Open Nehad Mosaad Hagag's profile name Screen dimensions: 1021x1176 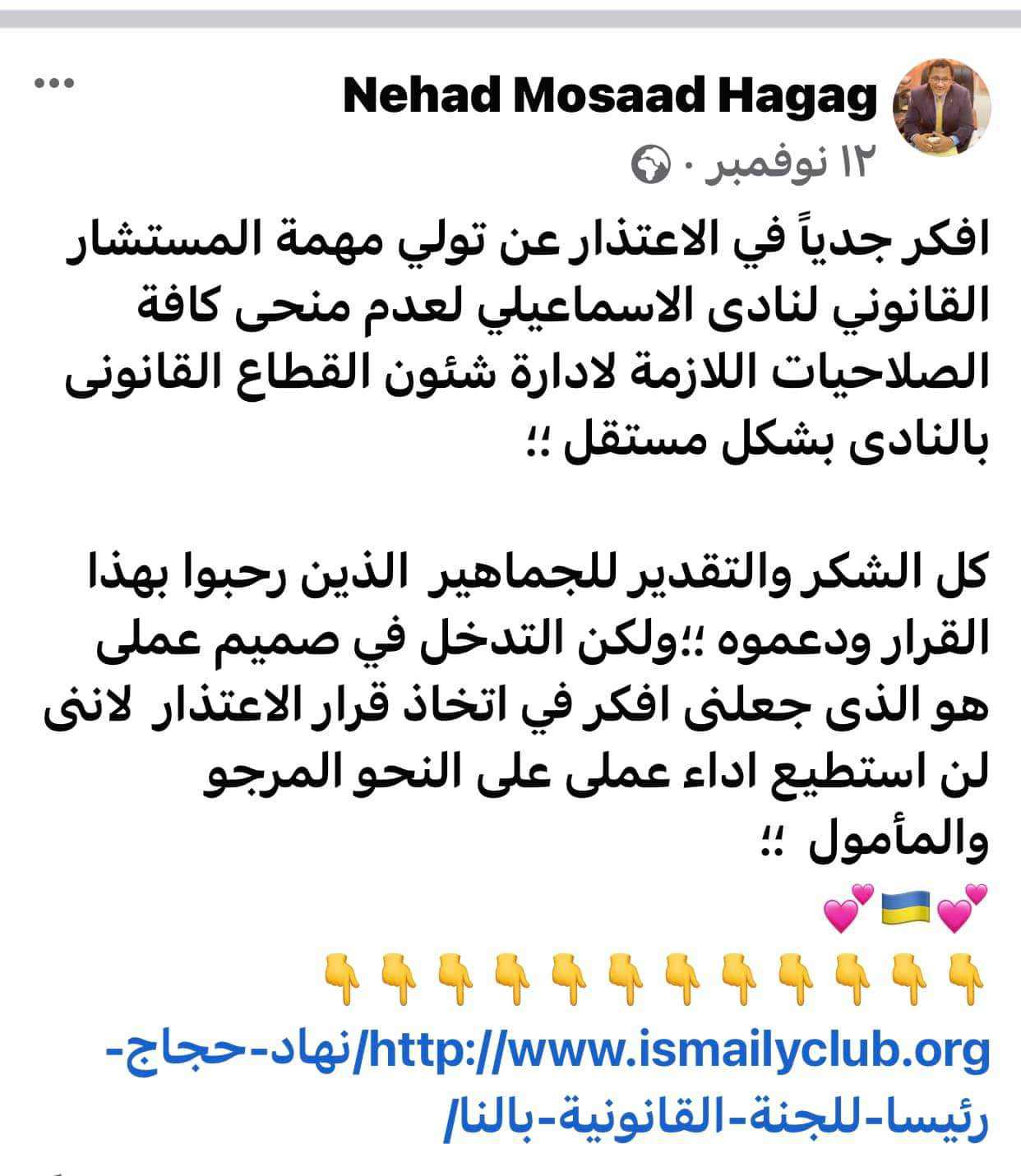(x=609, y=96)
